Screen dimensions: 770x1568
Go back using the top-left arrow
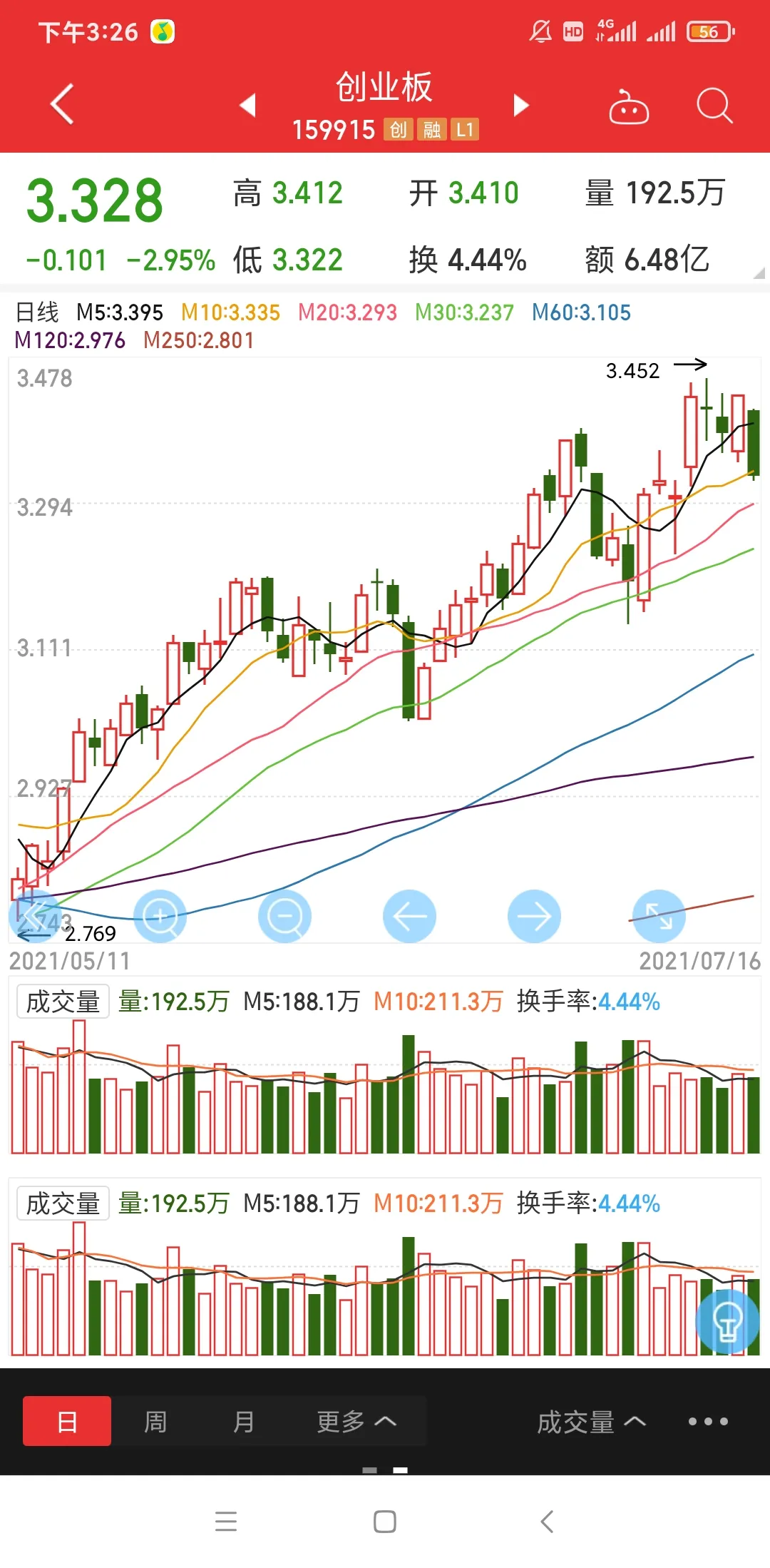pos(63,104)
